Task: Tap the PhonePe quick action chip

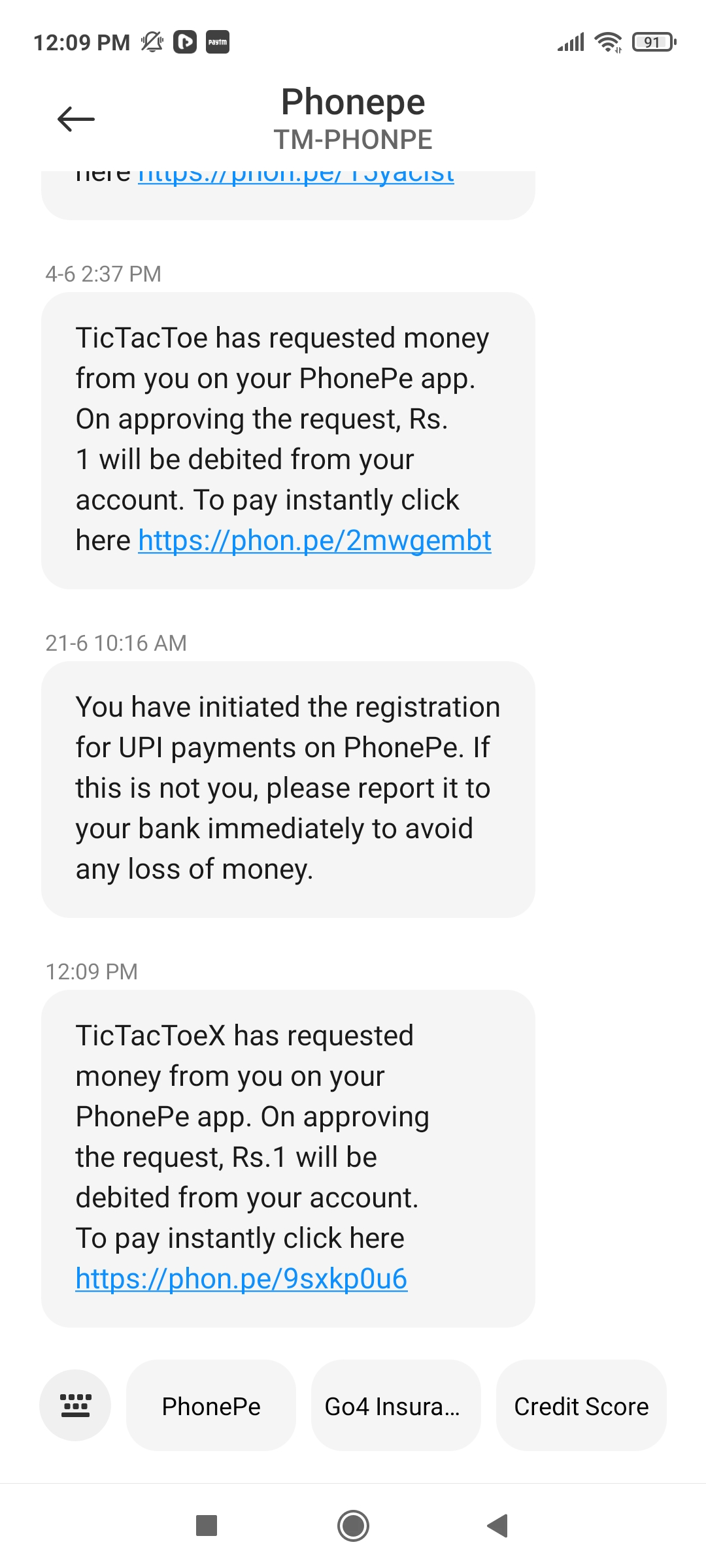Action: coord(211,1406)
